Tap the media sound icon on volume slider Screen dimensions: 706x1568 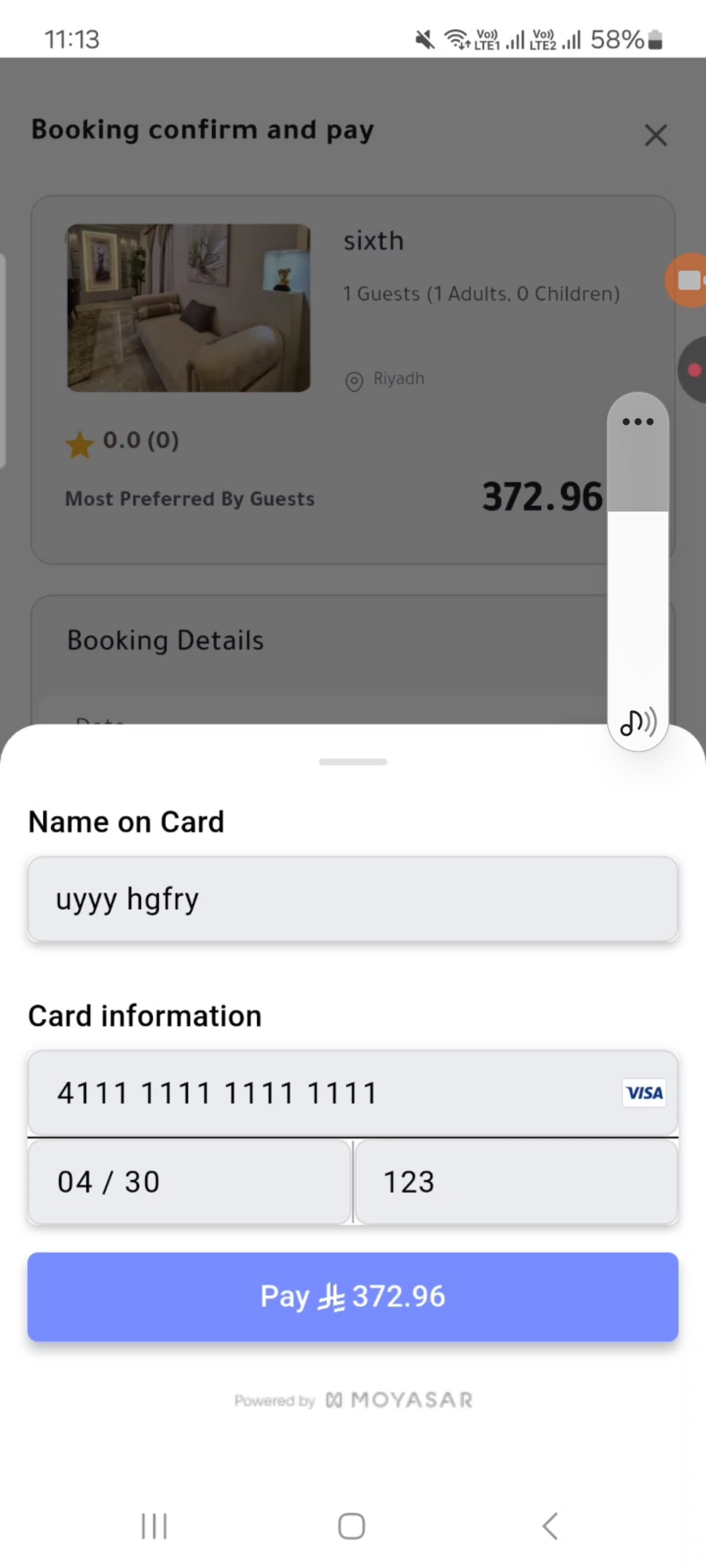click(638, 723)
